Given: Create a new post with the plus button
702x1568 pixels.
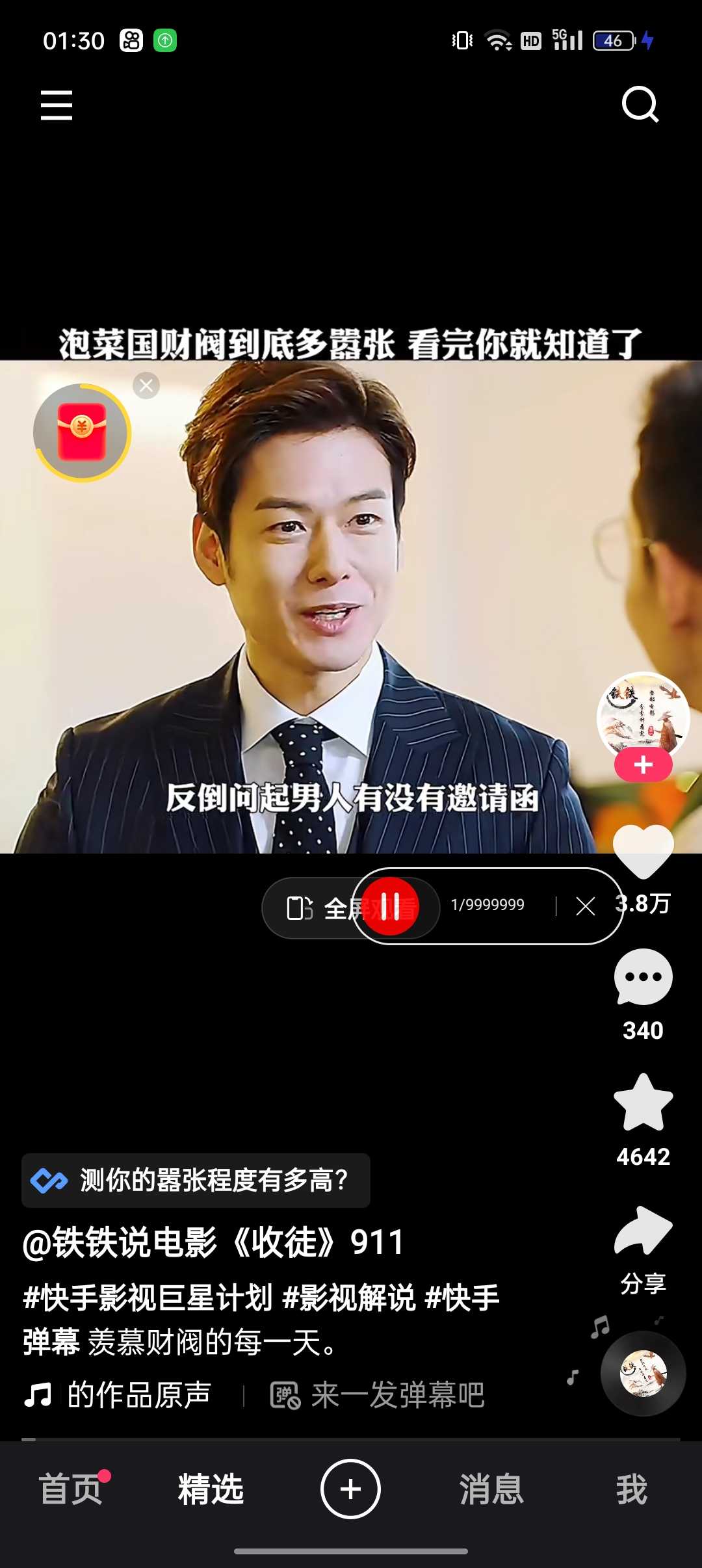Looking at the screenshot, I should point(350,1489).
